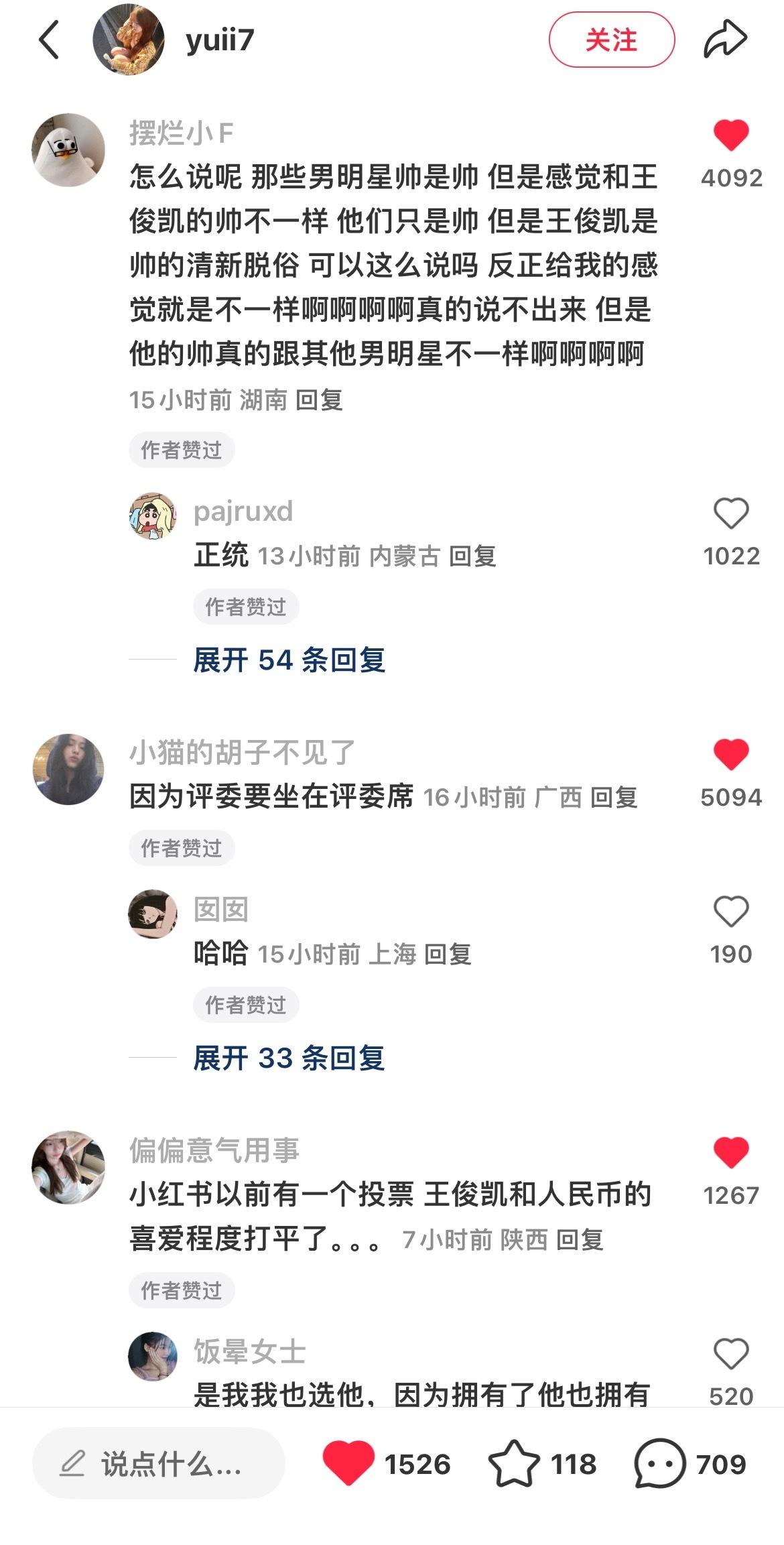
Task: Save the post with the star icon
Action: 514,1463
